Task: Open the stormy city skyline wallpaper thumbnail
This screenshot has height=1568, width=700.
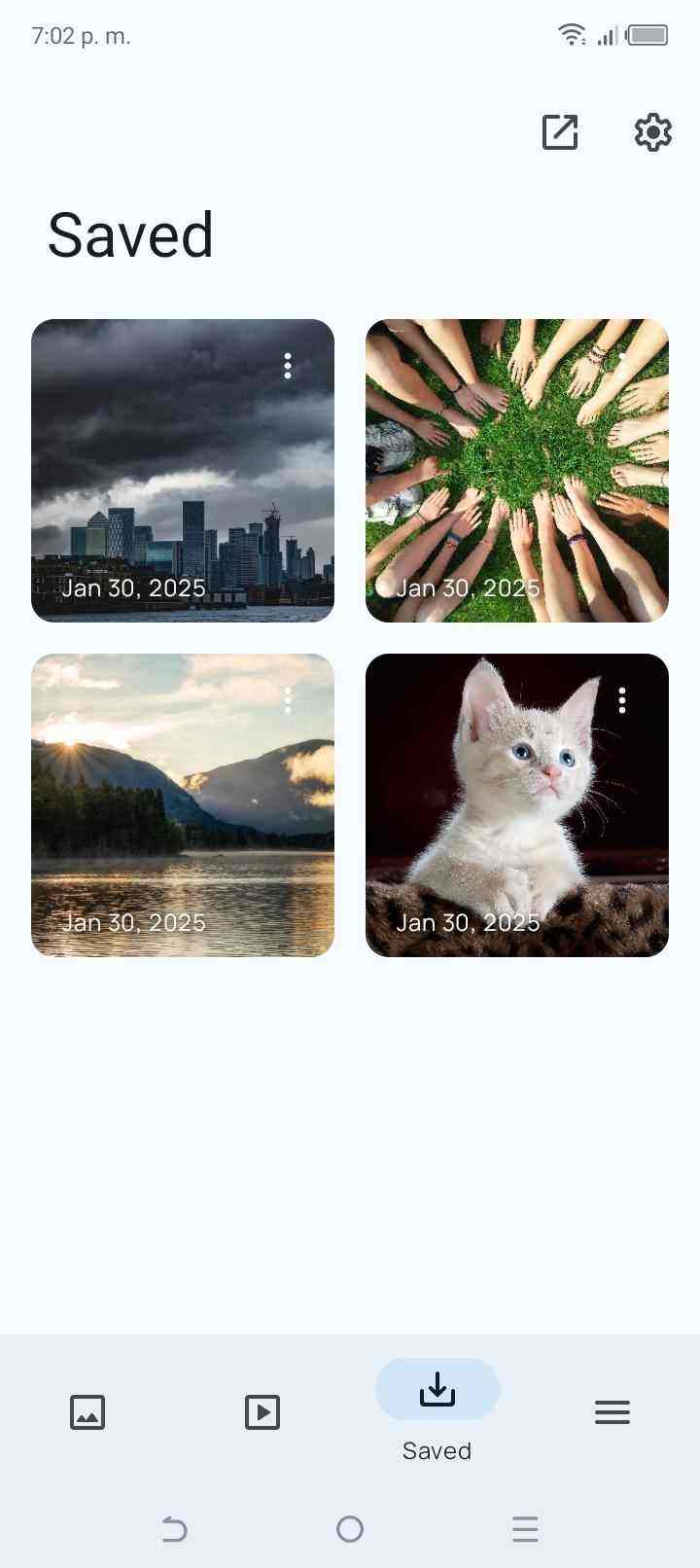Action: click(183, 470)
